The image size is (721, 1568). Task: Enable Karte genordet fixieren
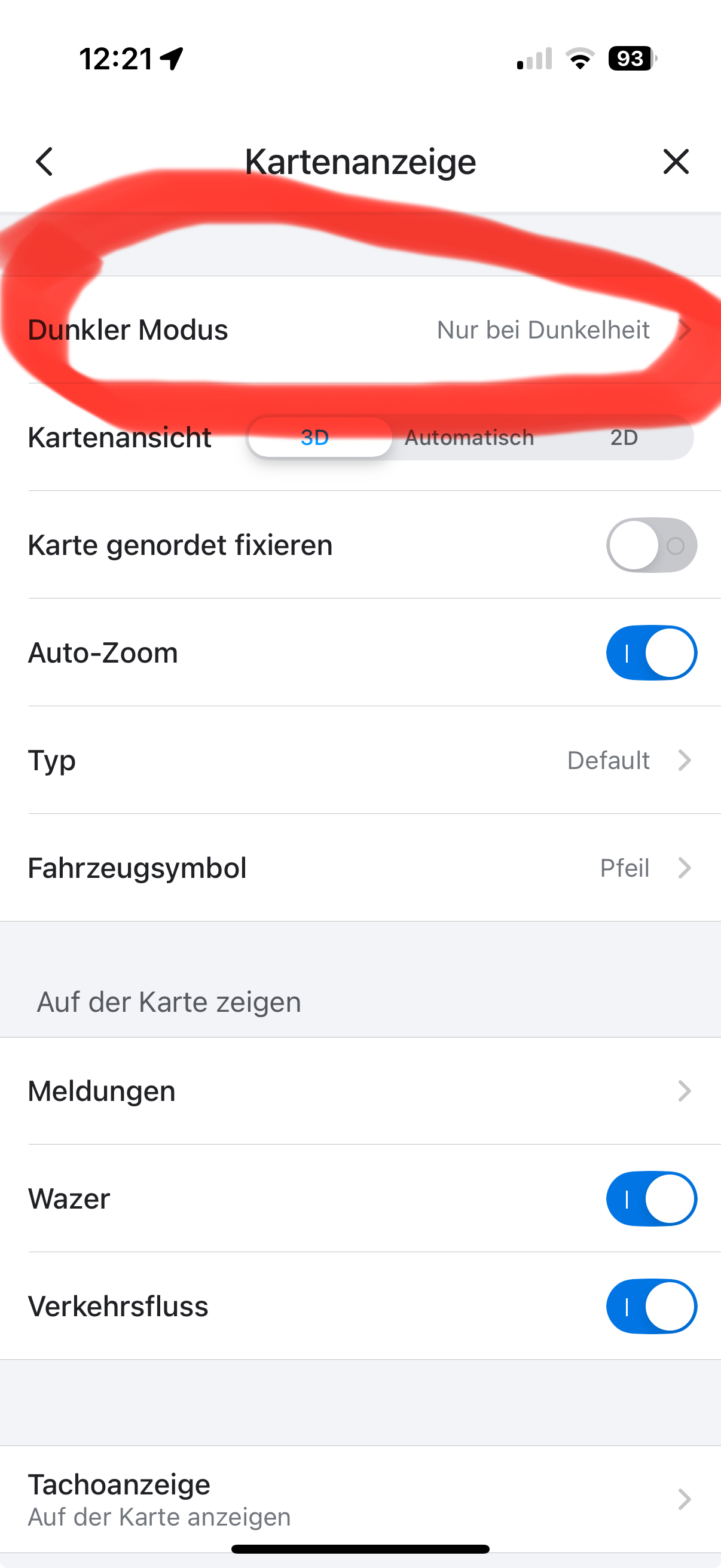coord(651,545)
